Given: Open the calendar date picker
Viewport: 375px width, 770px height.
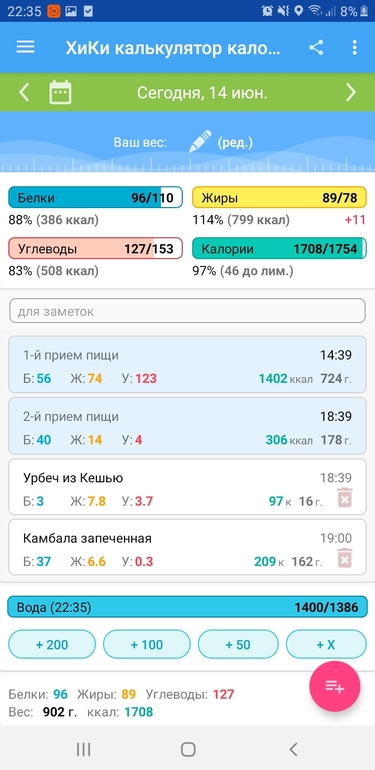Looking at the screenshot, I should pos(60,92).
